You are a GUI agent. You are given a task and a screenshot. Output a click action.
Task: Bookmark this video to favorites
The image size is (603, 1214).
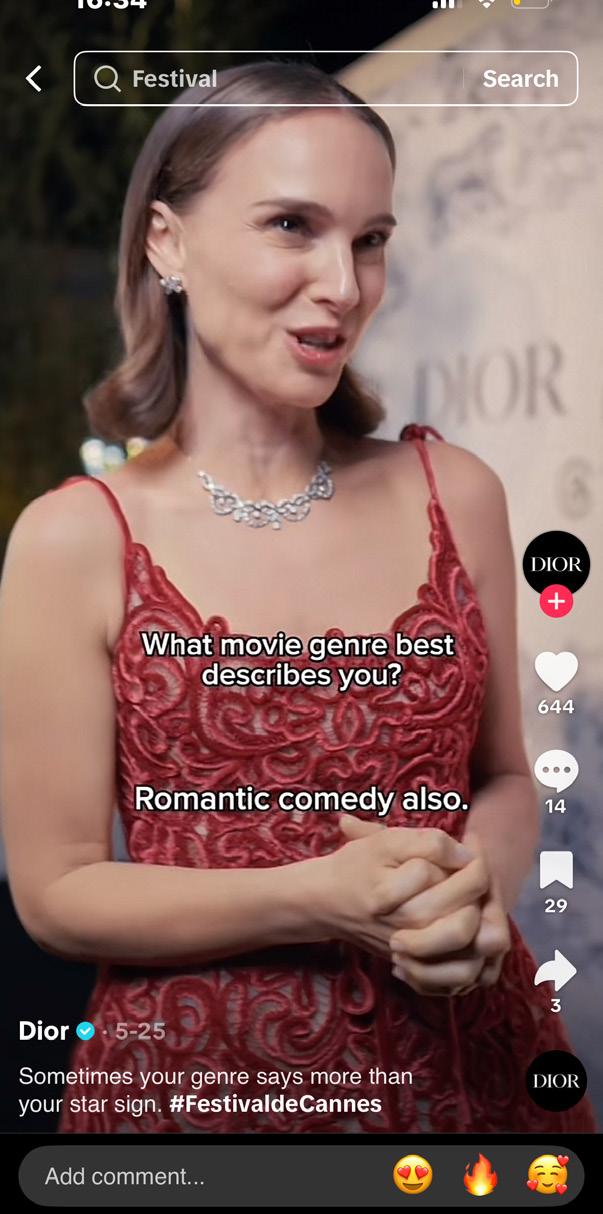(556, 870)
